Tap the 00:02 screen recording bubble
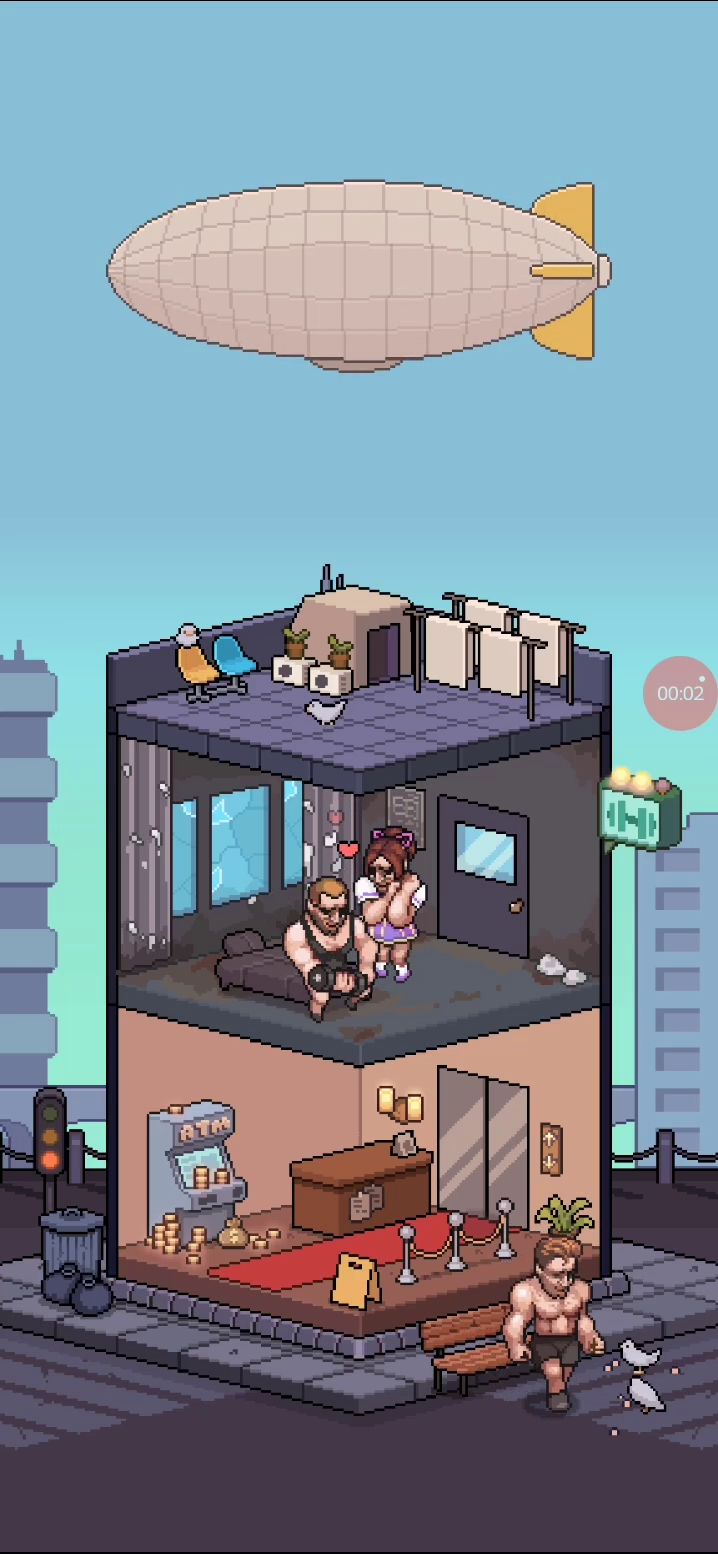The image size is (718, 1554). coord(680,693)
